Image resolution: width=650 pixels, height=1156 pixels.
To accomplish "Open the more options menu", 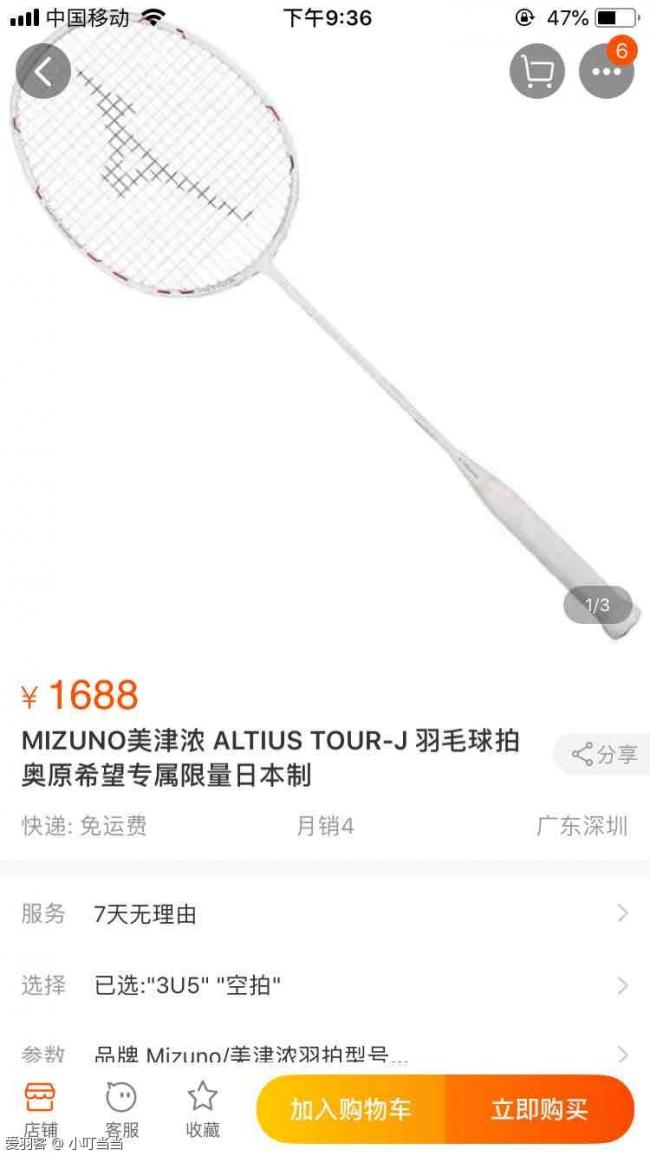I will pyautogui.click(x=607, y=72).
